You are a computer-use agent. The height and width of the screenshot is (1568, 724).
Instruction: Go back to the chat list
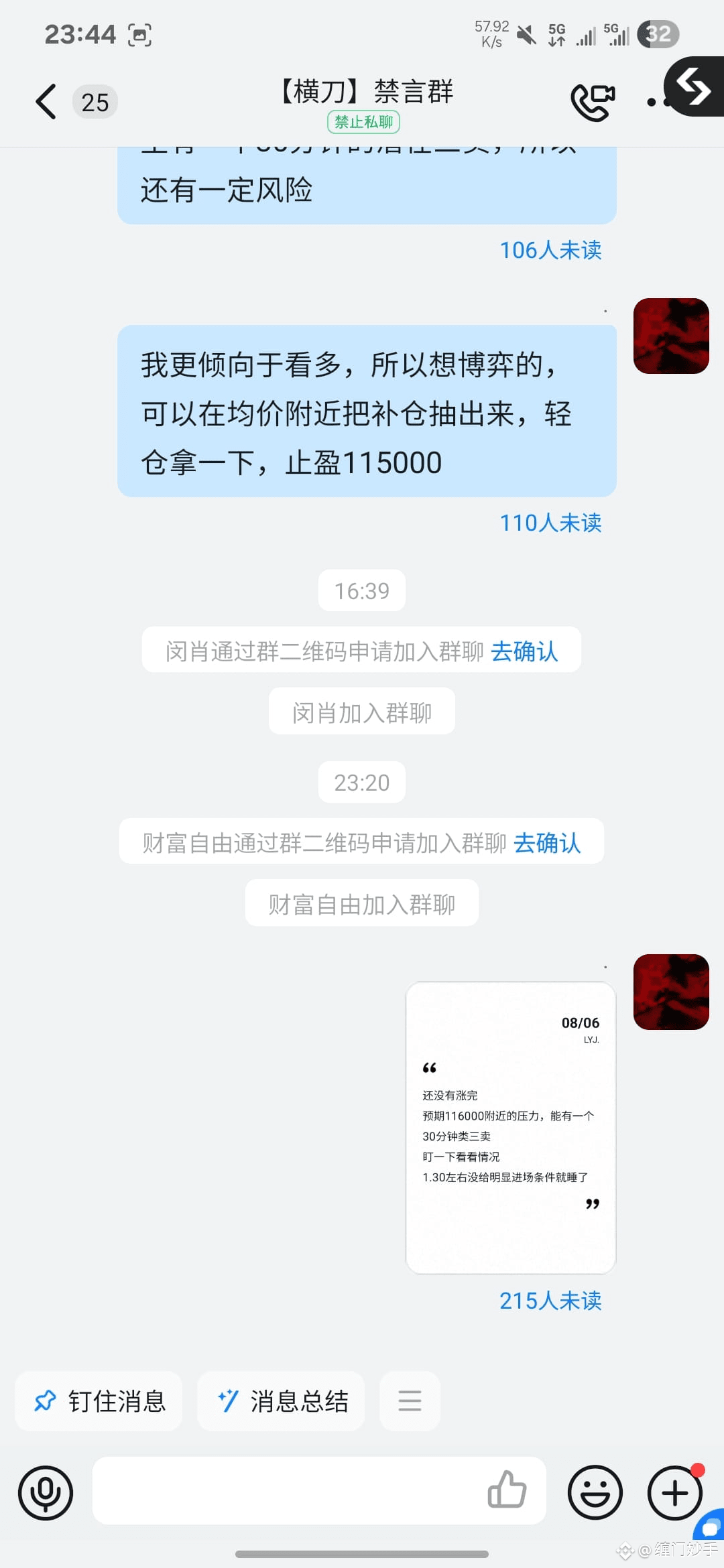tap(47, 102)
